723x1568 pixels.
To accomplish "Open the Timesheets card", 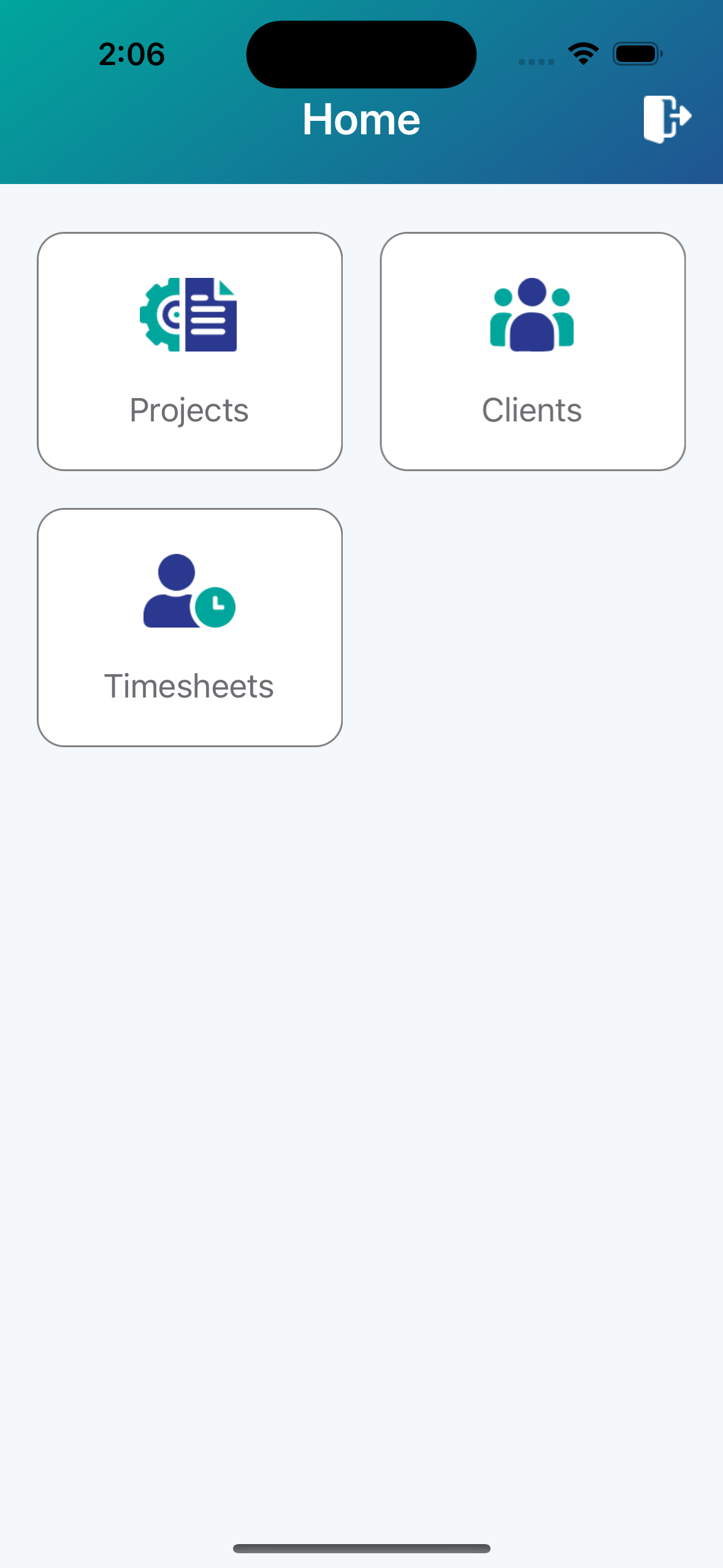I will coord(189,627).
